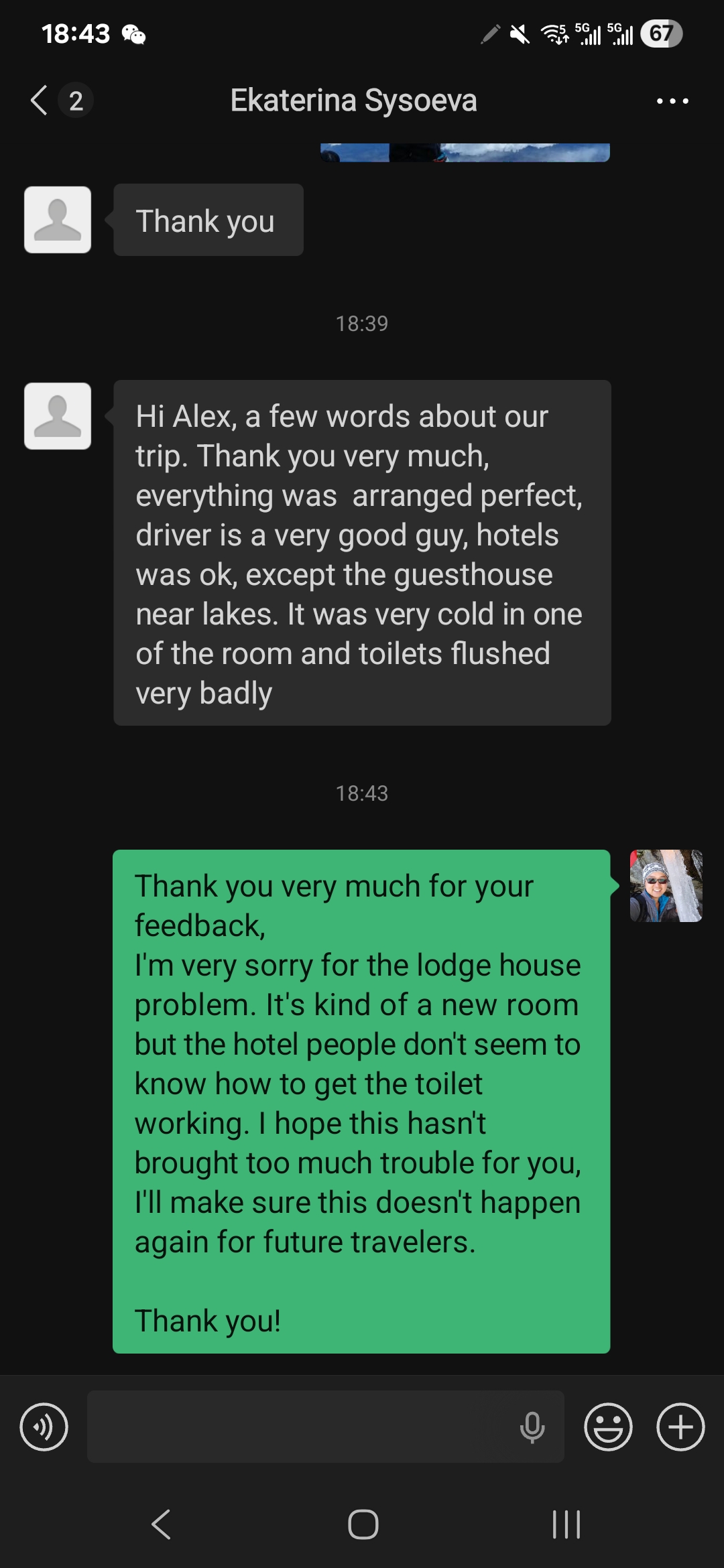Switch to voice message mode
Image resolution: width=724 pixels, height=1568 pixels.
(x=44, y=1427)
